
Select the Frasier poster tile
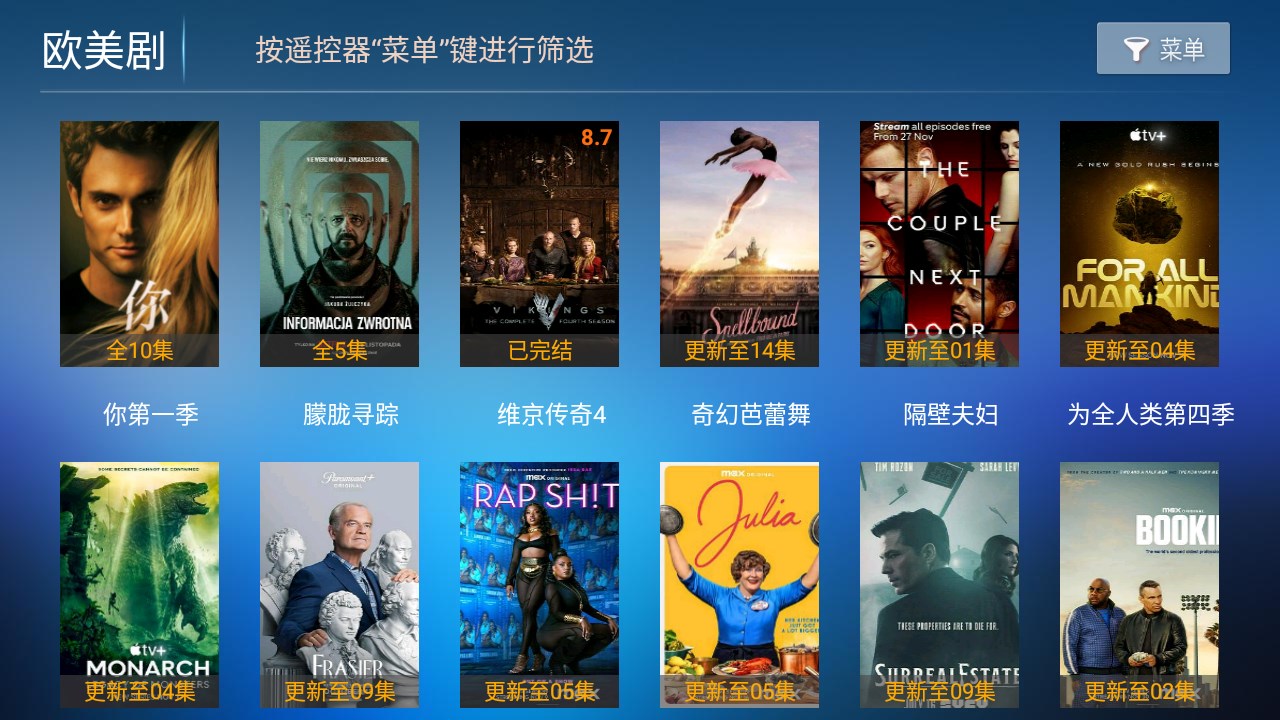pos(339,584)
